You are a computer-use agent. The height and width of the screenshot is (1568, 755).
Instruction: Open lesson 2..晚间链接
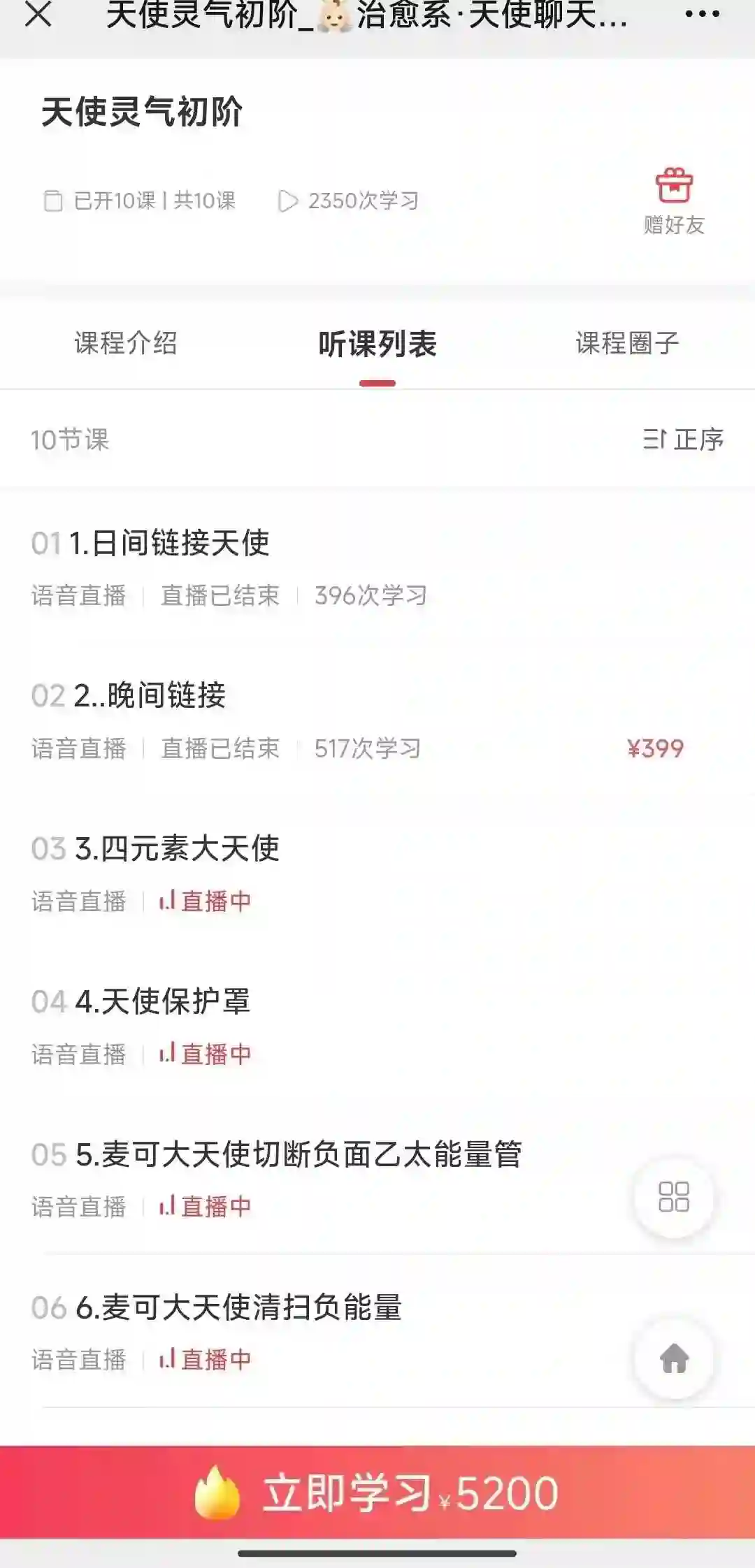377,721
